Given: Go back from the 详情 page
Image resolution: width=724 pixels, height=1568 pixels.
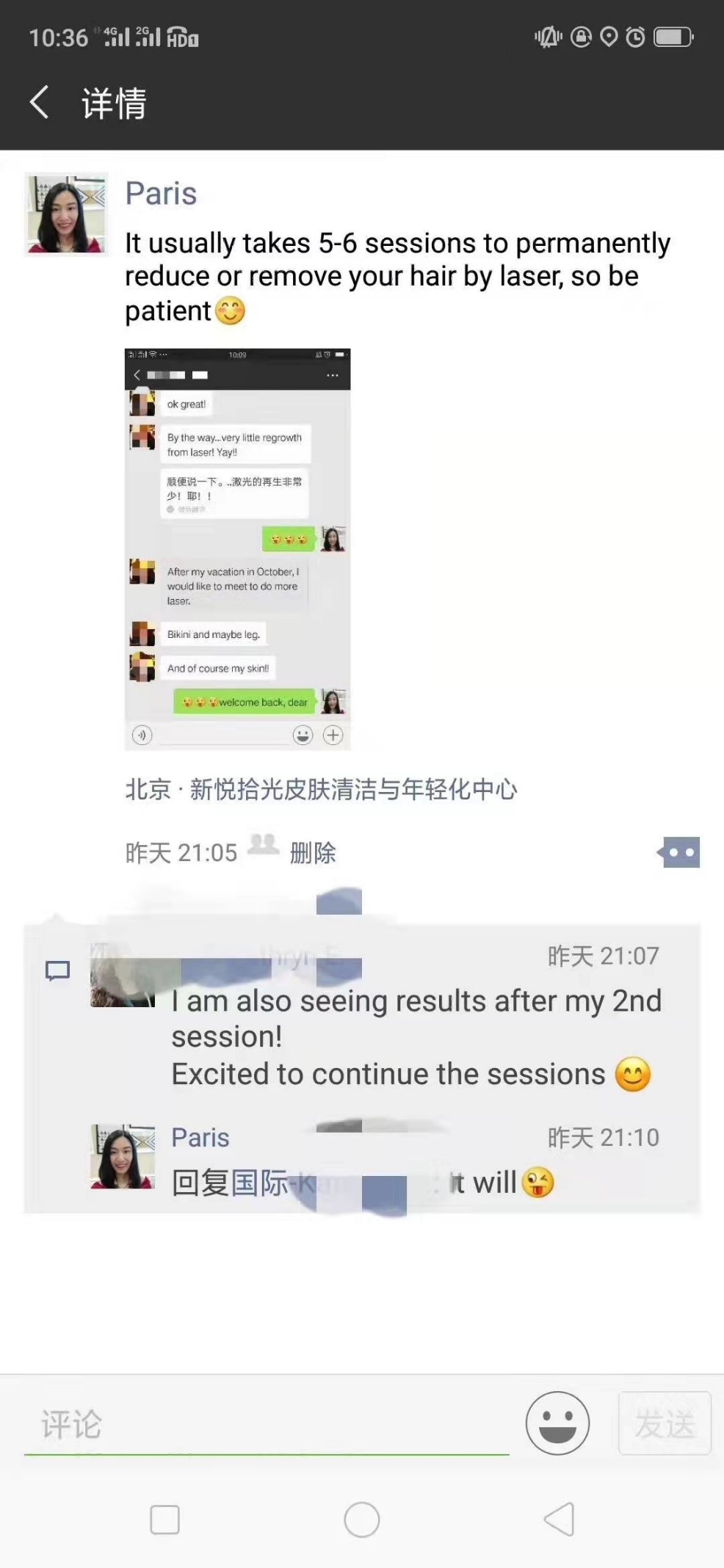Looking at the screenshot, I should pyautogui.click(x=40, y=102).
